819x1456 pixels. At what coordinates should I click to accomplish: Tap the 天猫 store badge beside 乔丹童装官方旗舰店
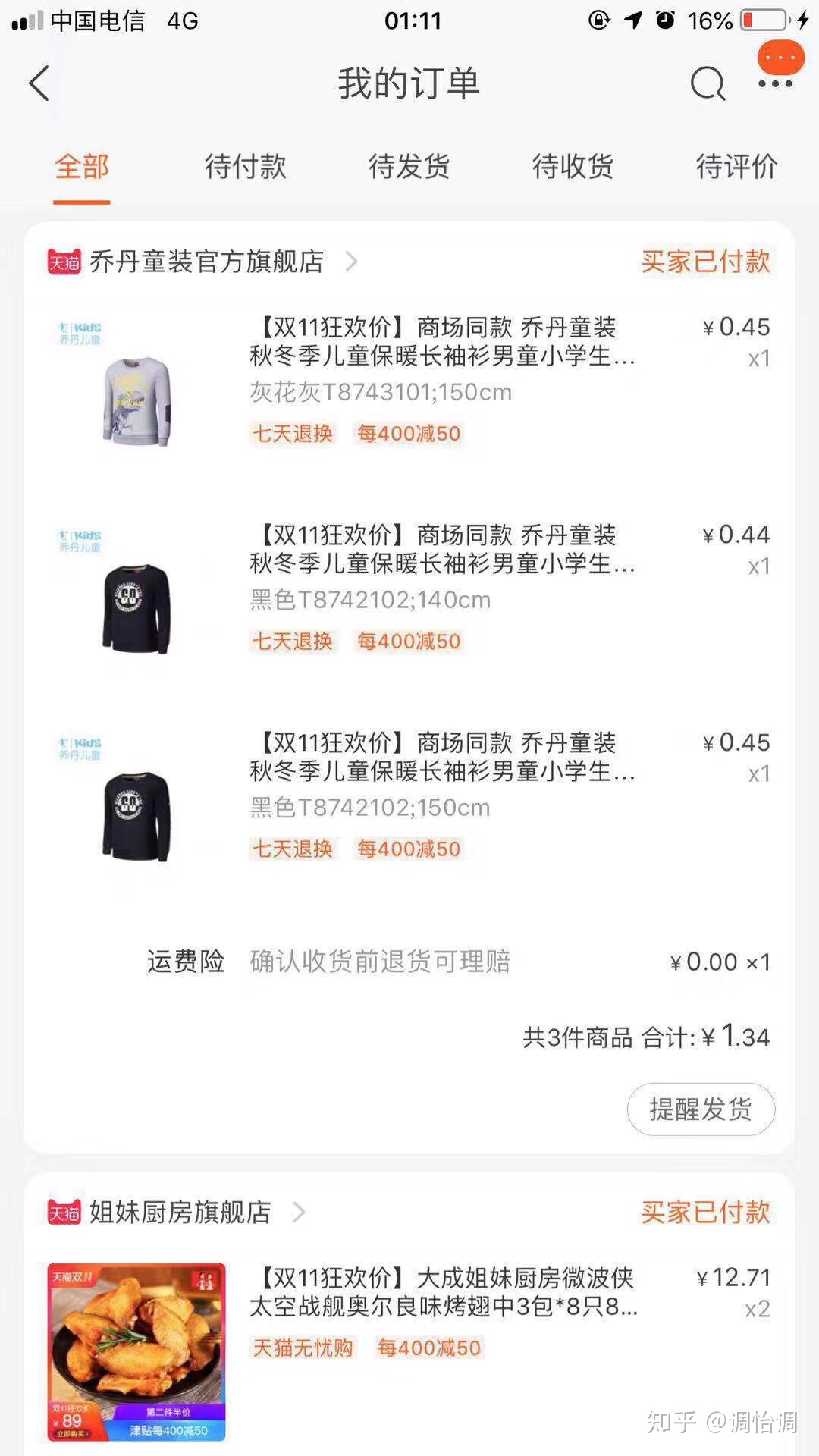(62, 262)
